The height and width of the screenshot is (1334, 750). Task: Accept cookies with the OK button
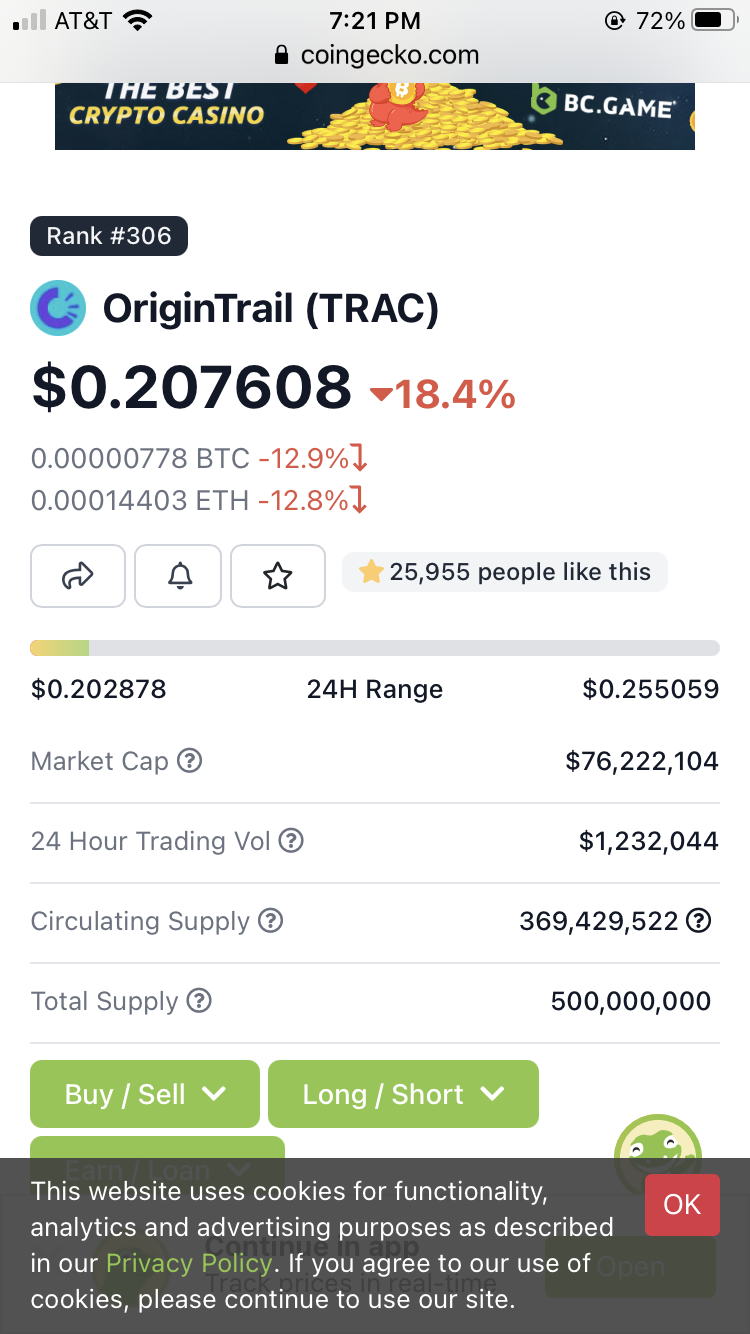pyautogui.click(x=682, y=1204)
